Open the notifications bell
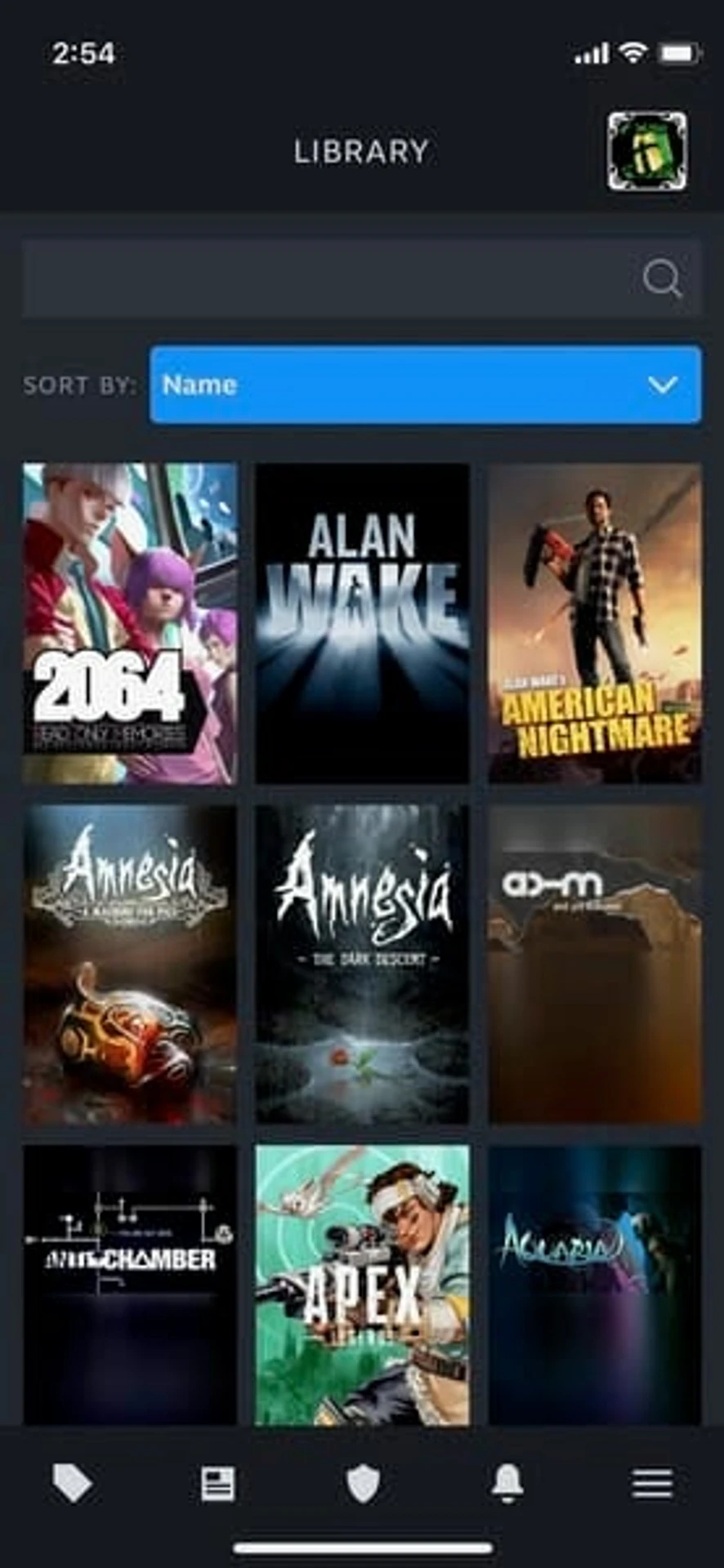This screenshot has height=1568, width=724. (507, 1483)
